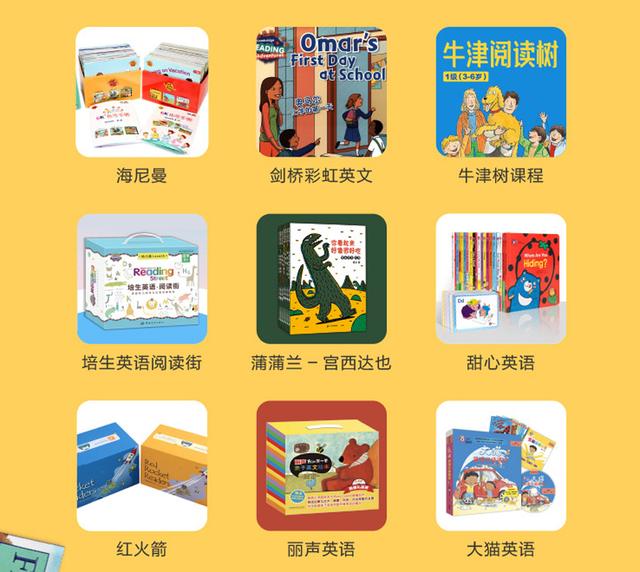Open the 大猫英语 collection
This screenshot has height=572, width=640.
(500, 466)
